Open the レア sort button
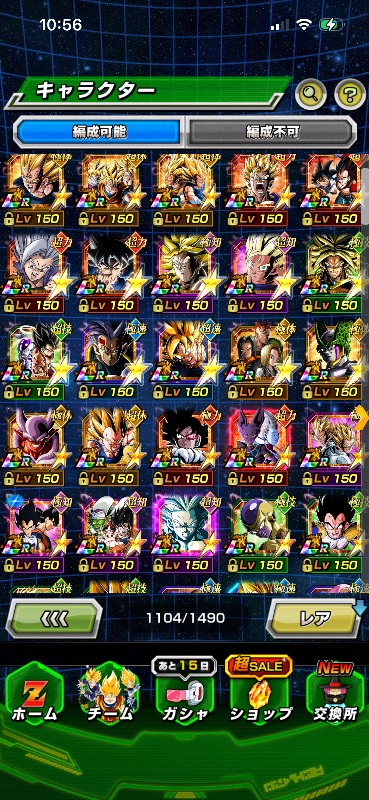 [x=315, y=618]
